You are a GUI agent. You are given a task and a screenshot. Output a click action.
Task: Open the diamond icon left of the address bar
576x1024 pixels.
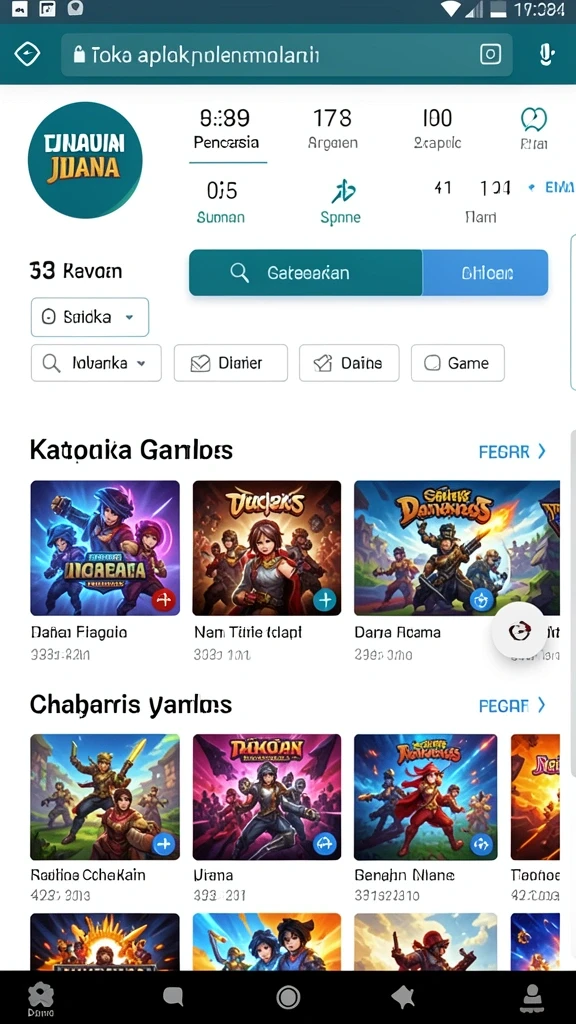(27, 54)
